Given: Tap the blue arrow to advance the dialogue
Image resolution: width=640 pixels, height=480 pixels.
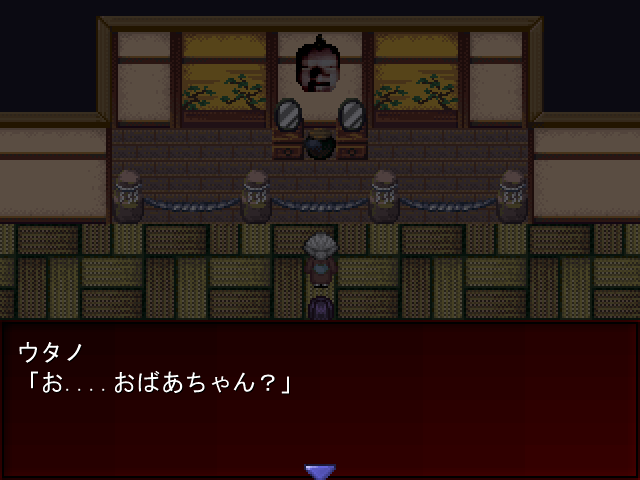Looking at the screenshot, I should (319, 471).
